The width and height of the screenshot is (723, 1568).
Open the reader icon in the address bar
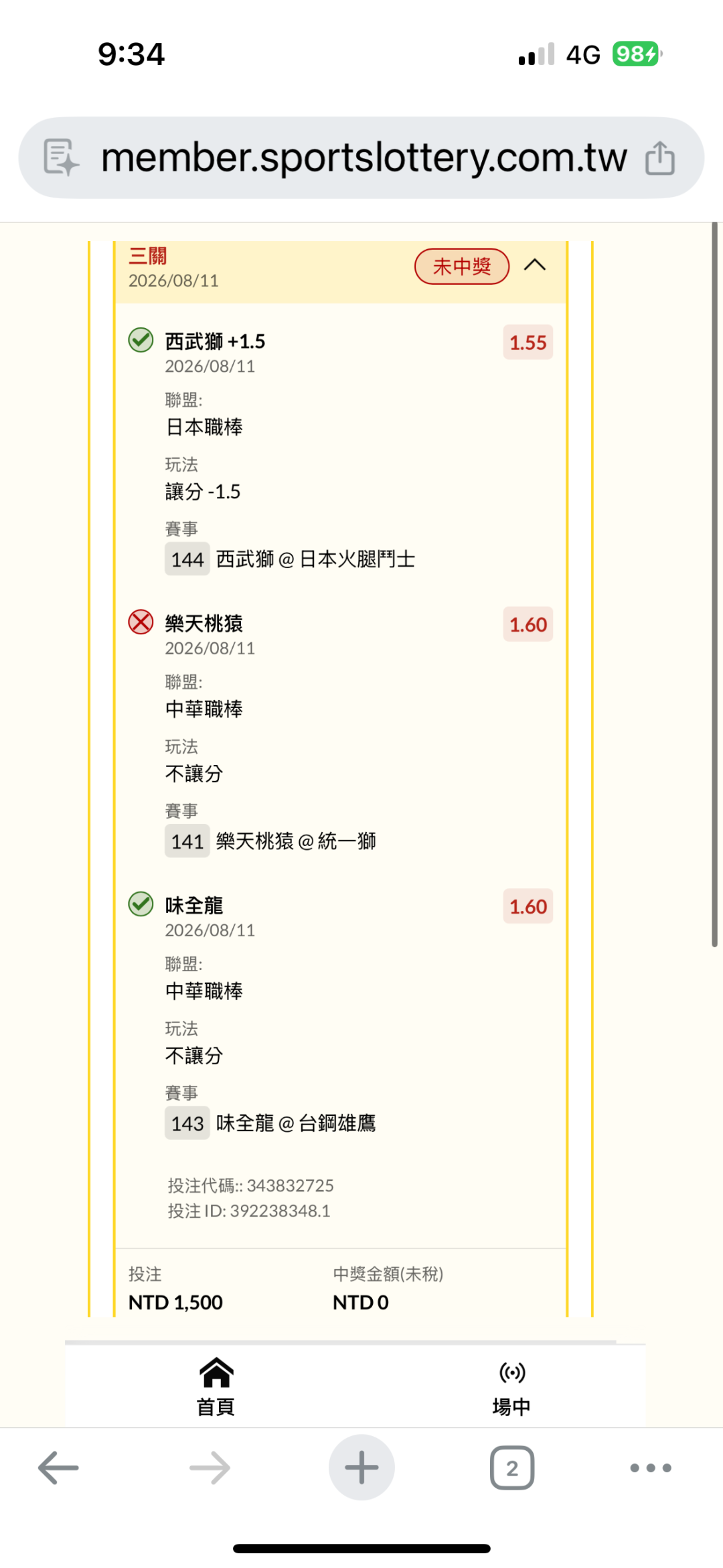click(x=61, y=158)
